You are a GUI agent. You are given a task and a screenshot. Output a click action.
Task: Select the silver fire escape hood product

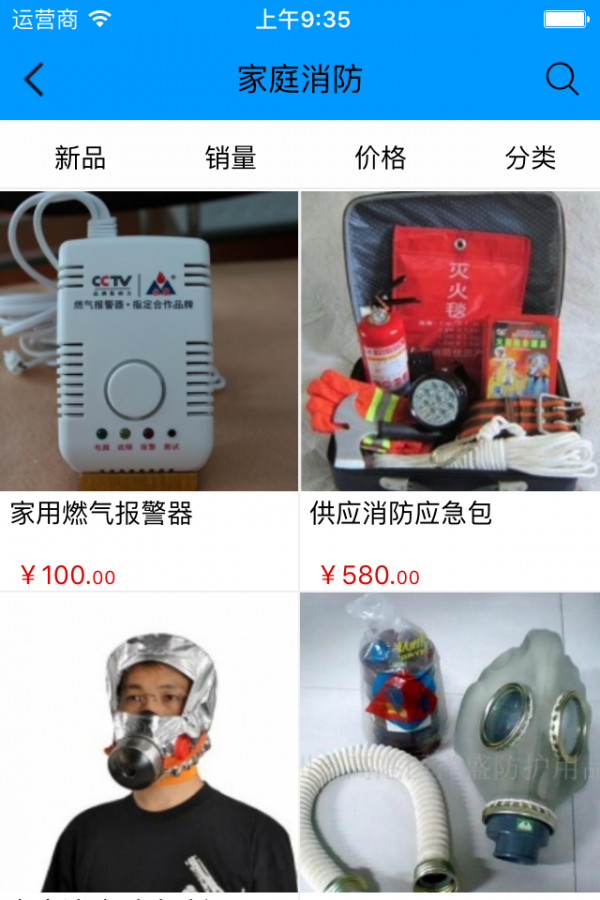tap(149, 745)
